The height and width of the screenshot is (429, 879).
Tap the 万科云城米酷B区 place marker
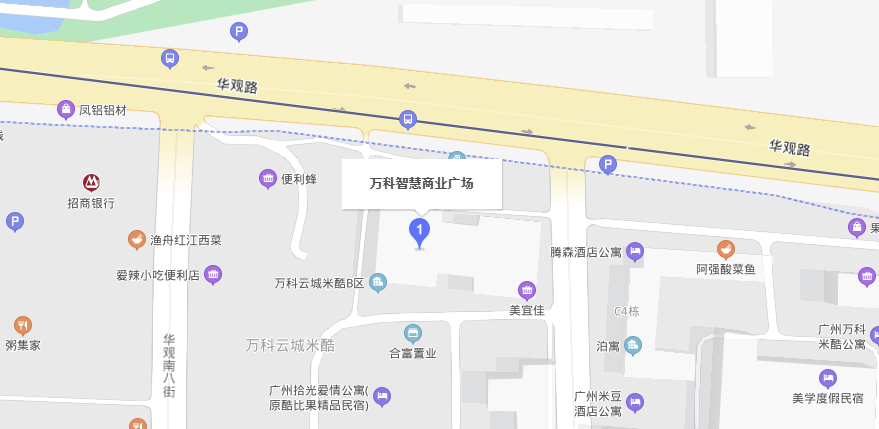click(x=378, y=283)
